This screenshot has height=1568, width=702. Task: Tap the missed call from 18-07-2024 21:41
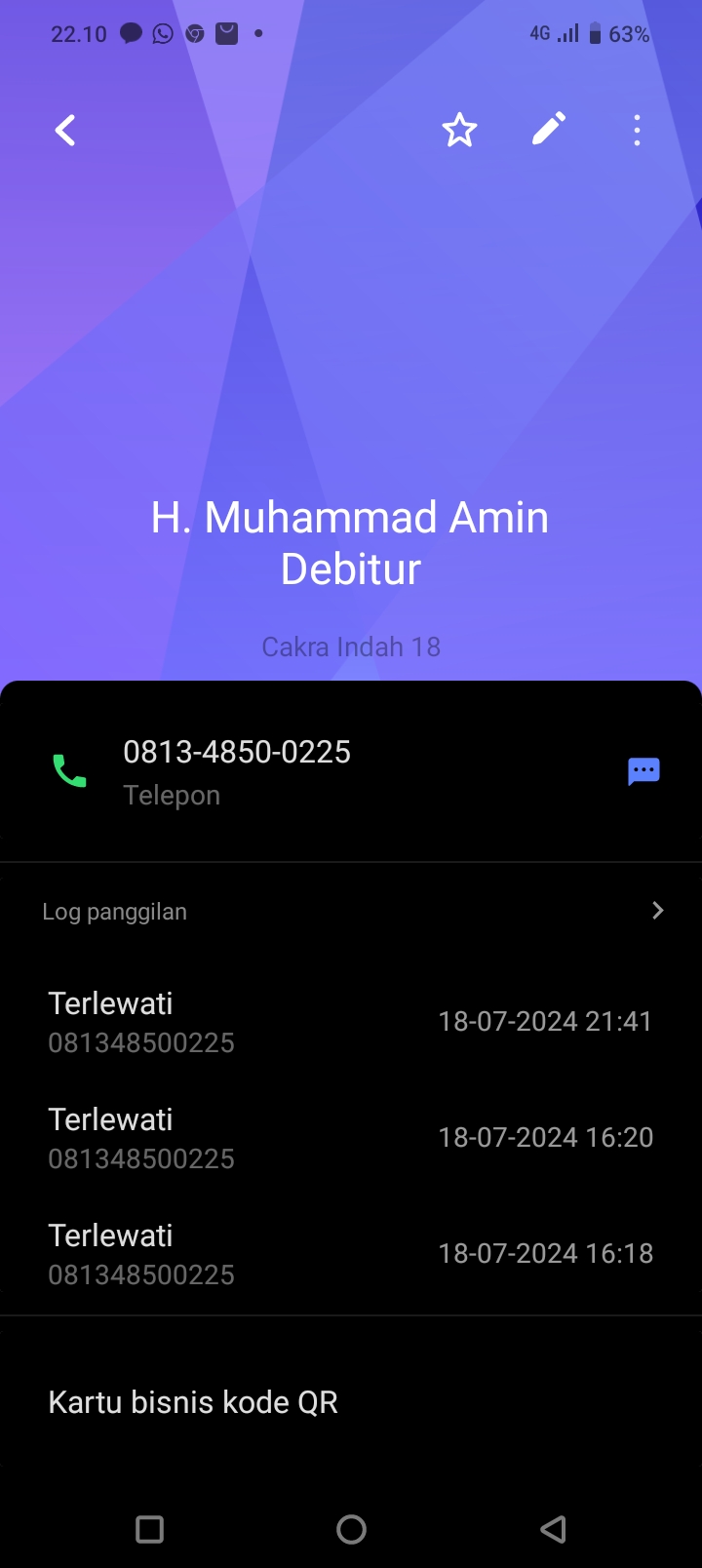(x=351, y=1021)
